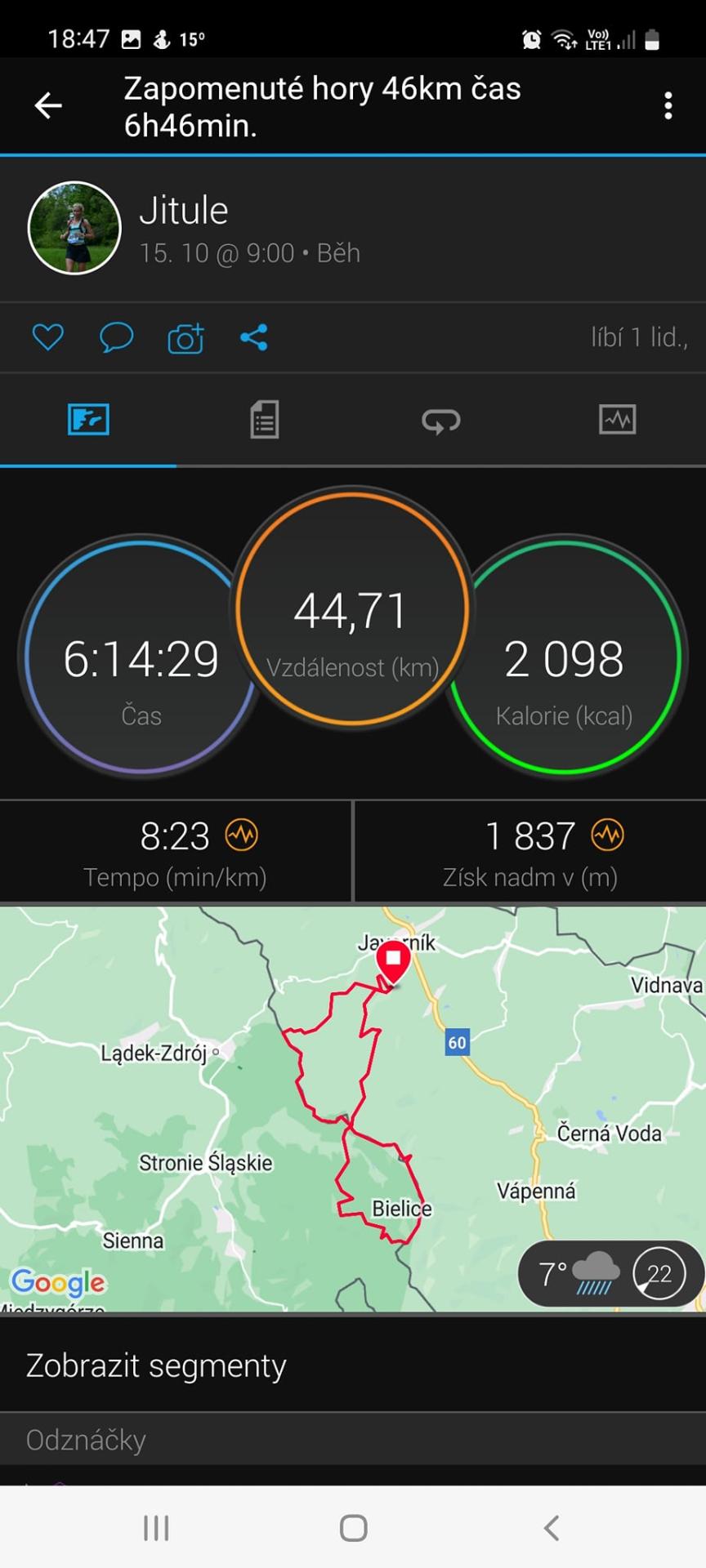706x1568 pixels.
Task: View who liked: líbí 1 lid.
Action: (x=638, y=337)
